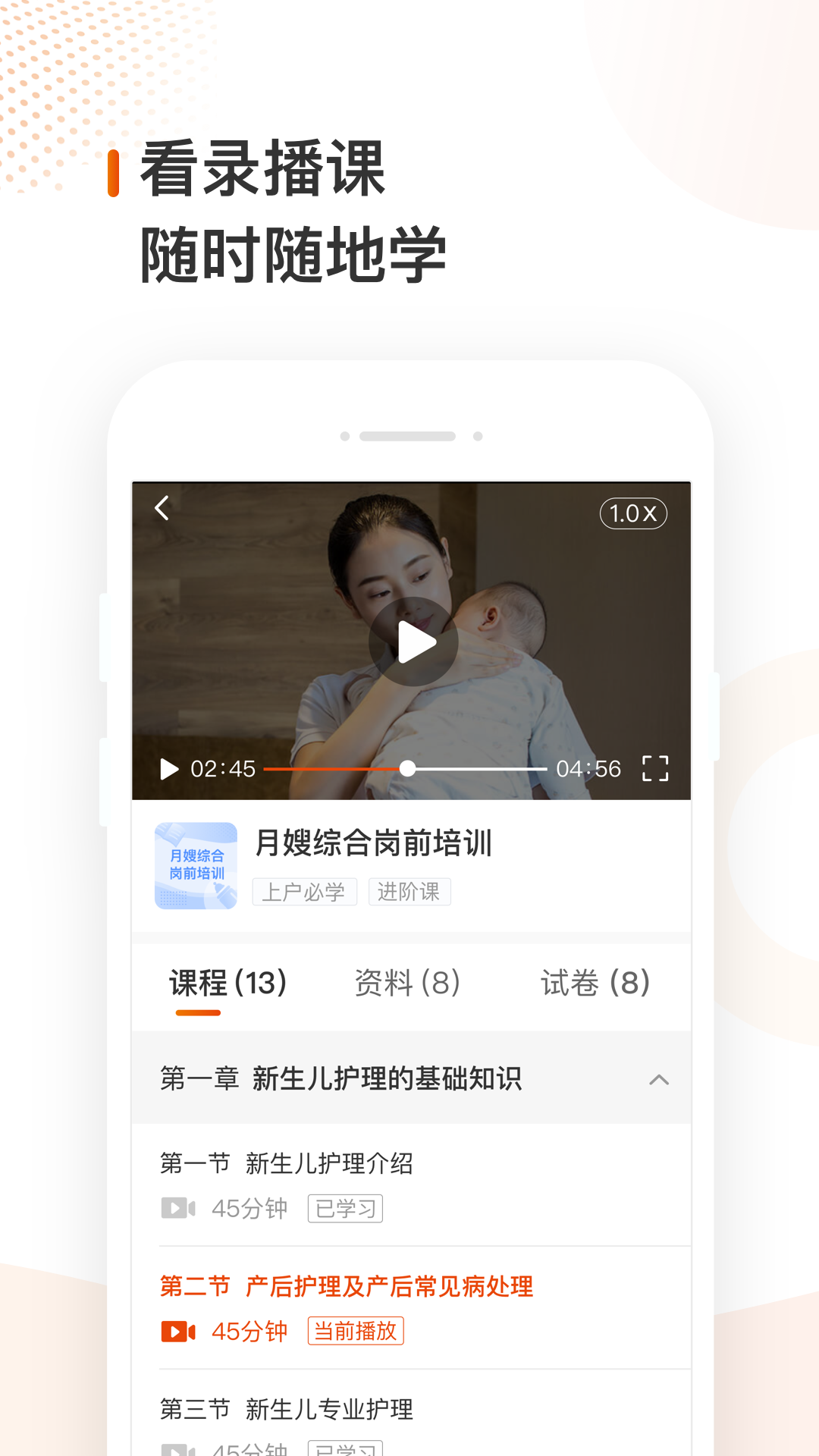This screenshot has height=1456, width=819.
Task: Collapse chapter 第一章 新生儿护理的基础知识
Action: tap(659, 1078)
